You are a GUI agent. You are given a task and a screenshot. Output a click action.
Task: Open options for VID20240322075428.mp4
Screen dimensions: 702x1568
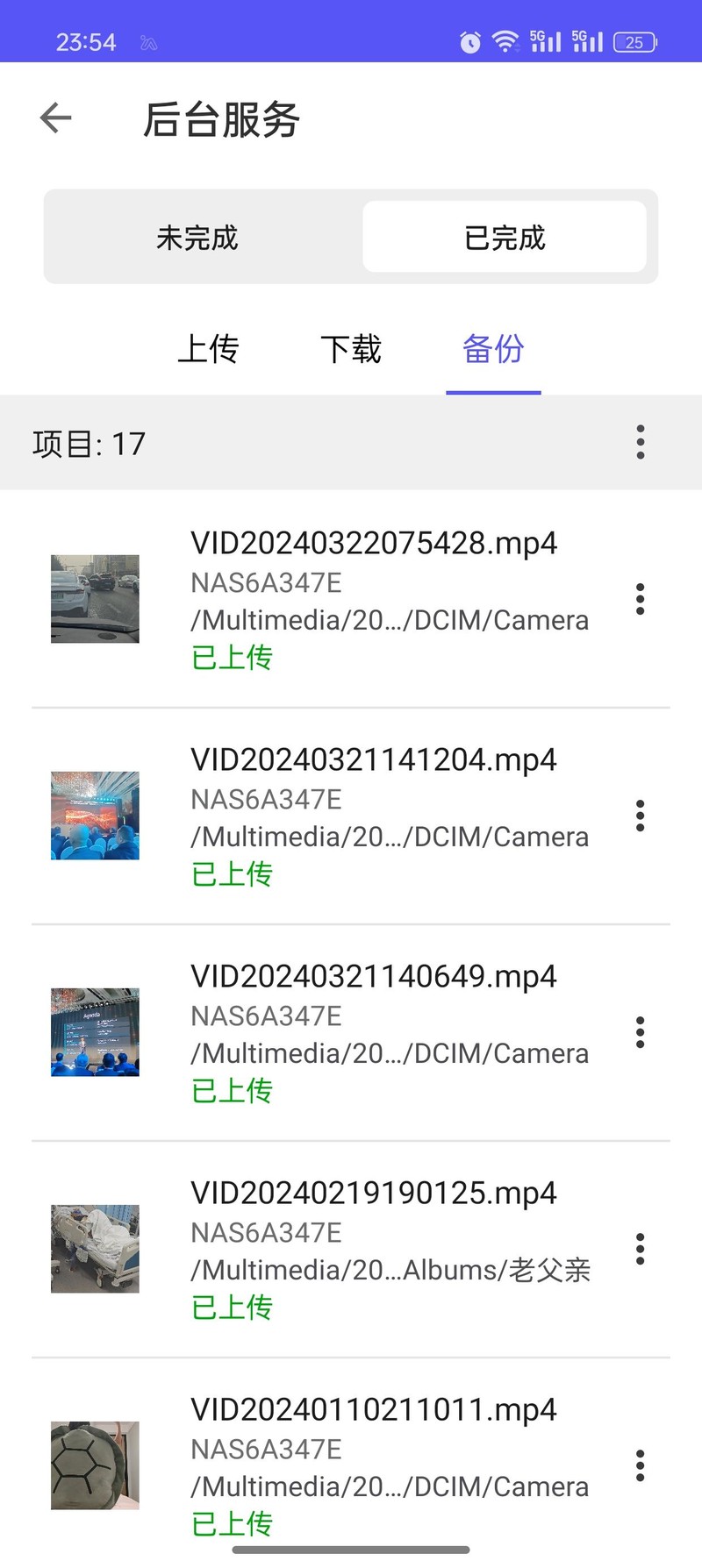640,598
